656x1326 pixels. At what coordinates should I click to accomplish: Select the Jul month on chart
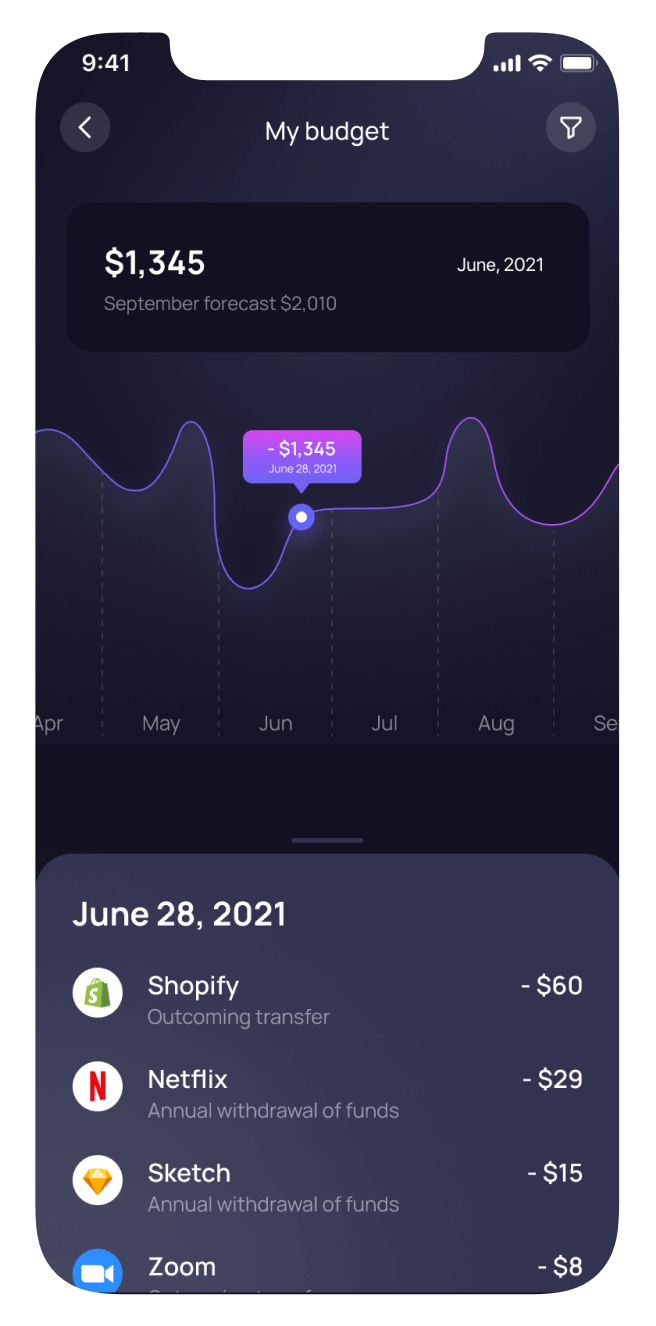(x=384, y=723)
